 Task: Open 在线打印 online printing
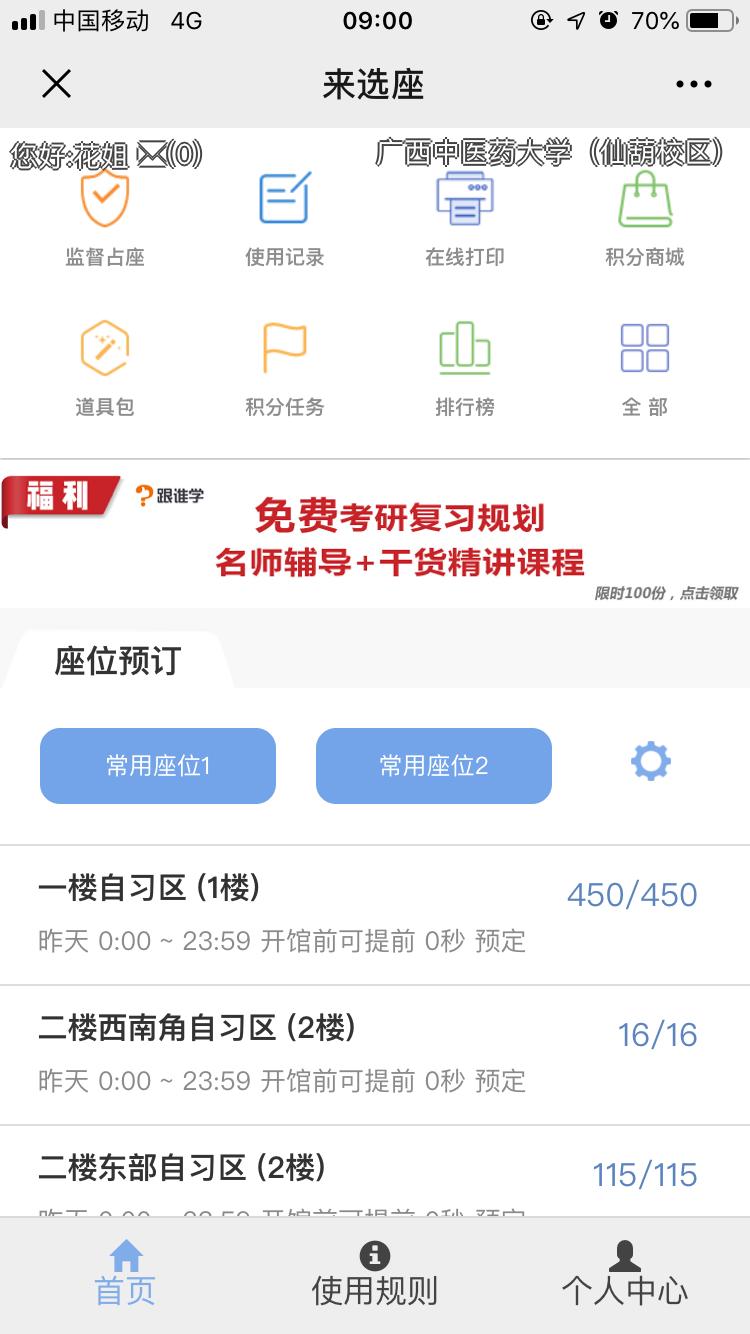[x=465, y=218]
